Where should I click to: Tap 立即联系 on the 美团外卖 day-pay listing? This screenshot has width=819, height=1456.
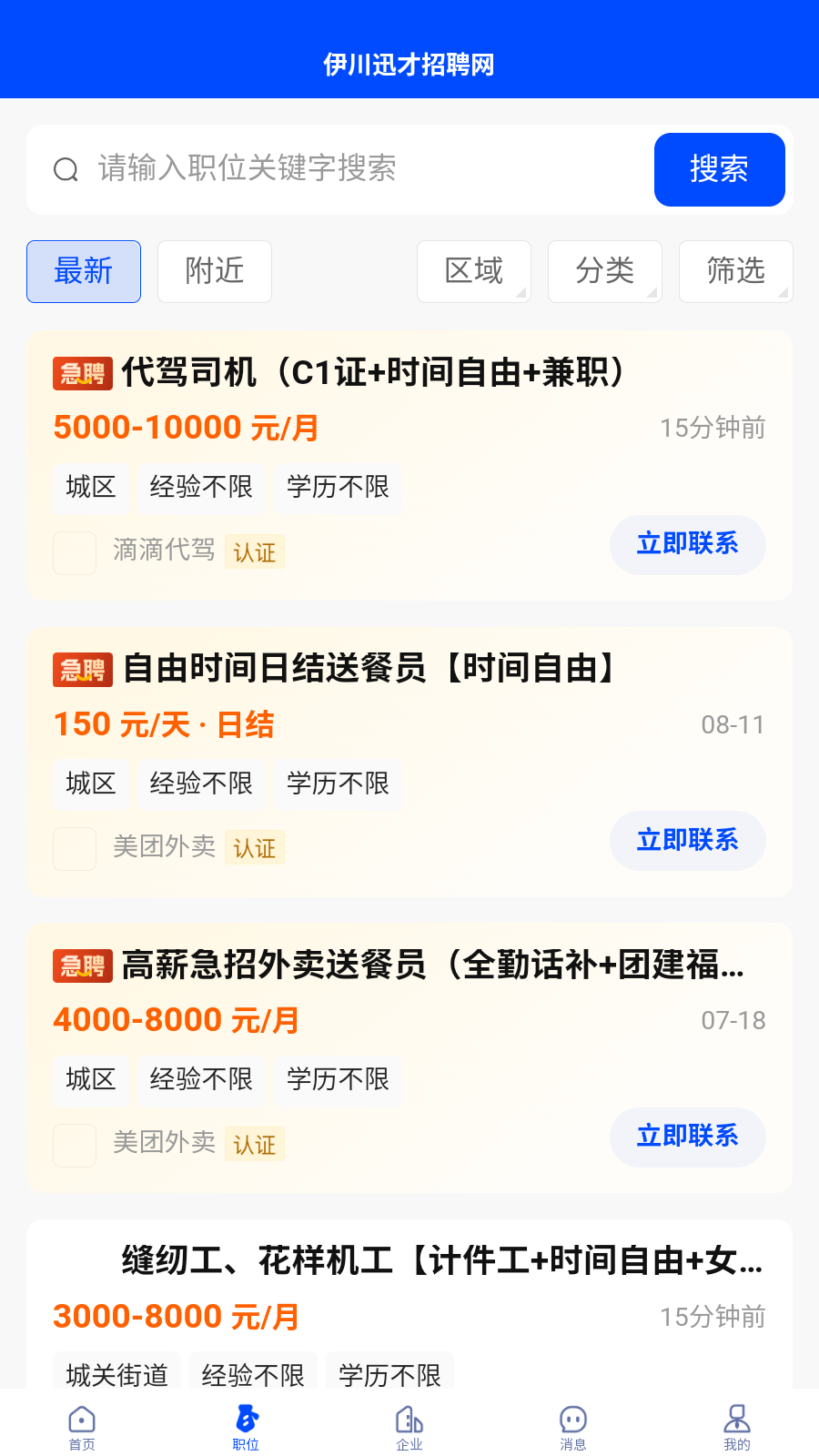point(688,841)
